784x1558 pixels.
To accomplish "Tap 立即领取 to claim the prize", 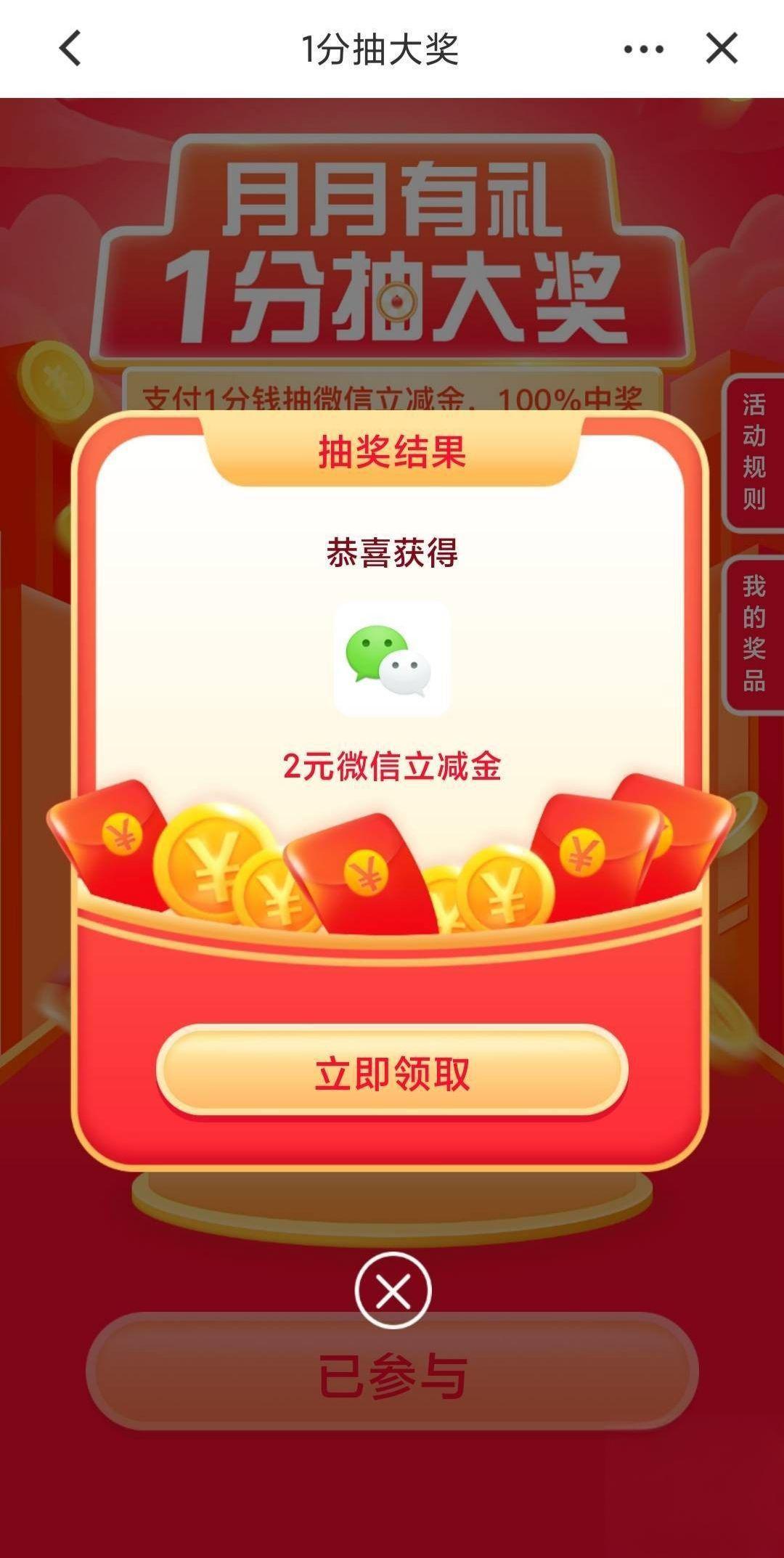I will [x=392, y=1073].
